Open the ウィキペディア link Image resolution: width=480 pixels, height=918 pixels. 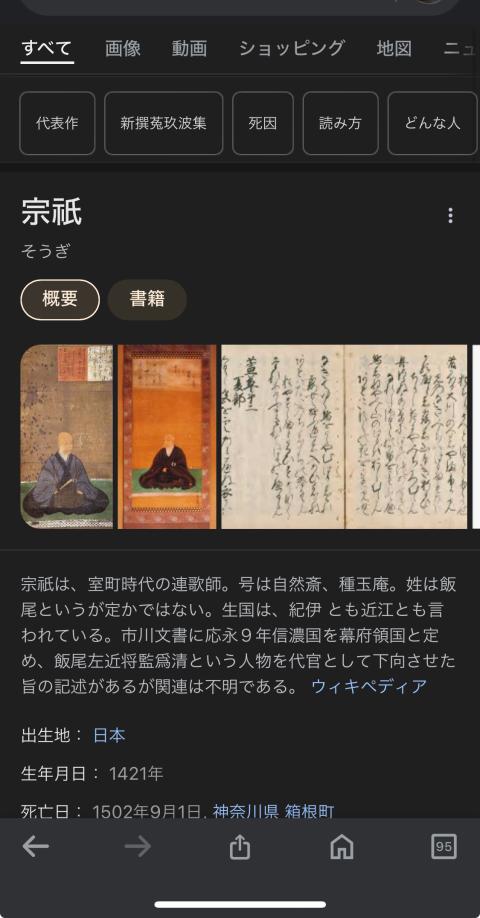pyautogui.click(x=369, y=687)
